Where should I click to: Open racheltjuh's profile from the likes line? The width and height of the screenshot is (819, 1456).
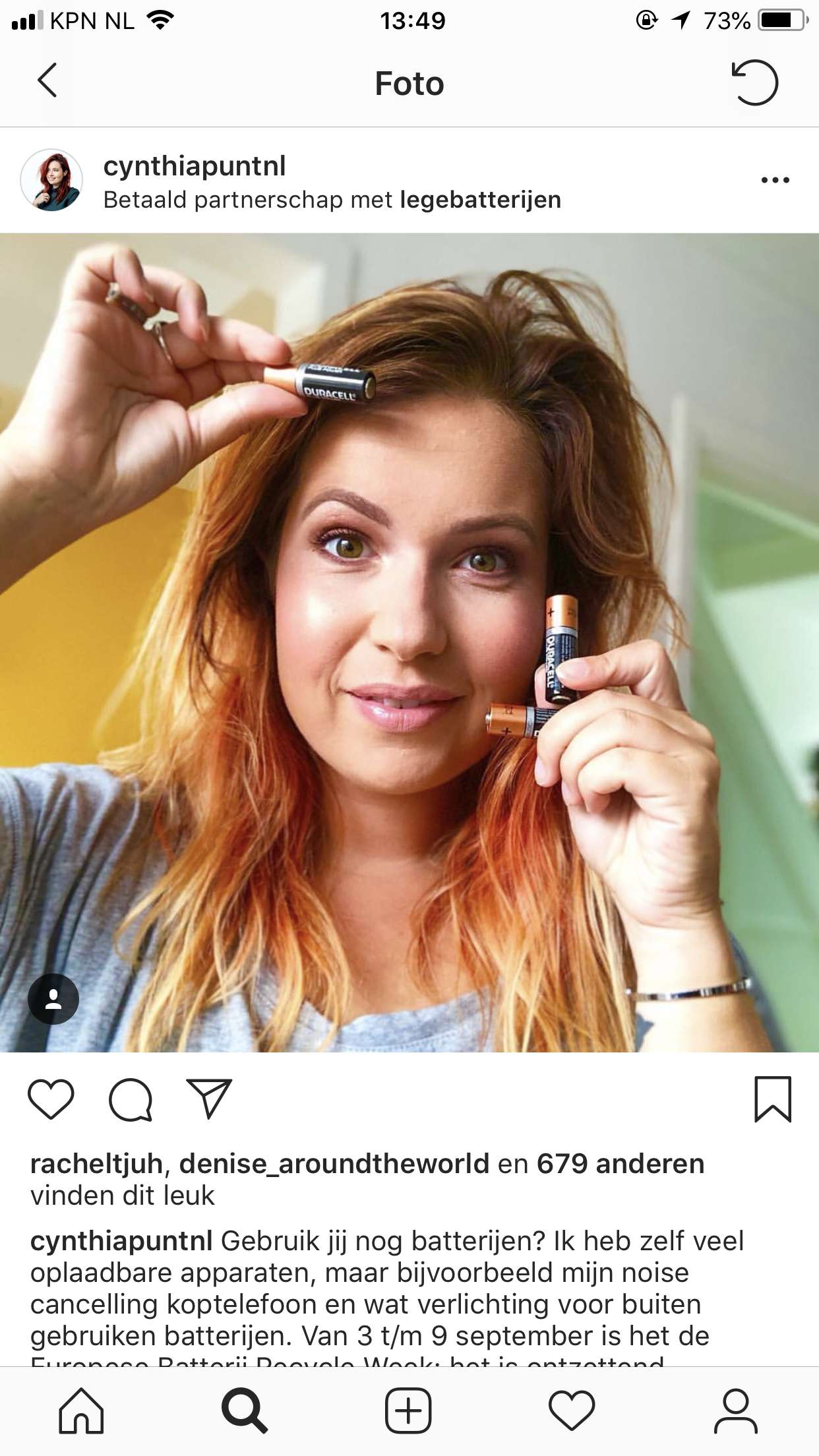click(96, 1164)
